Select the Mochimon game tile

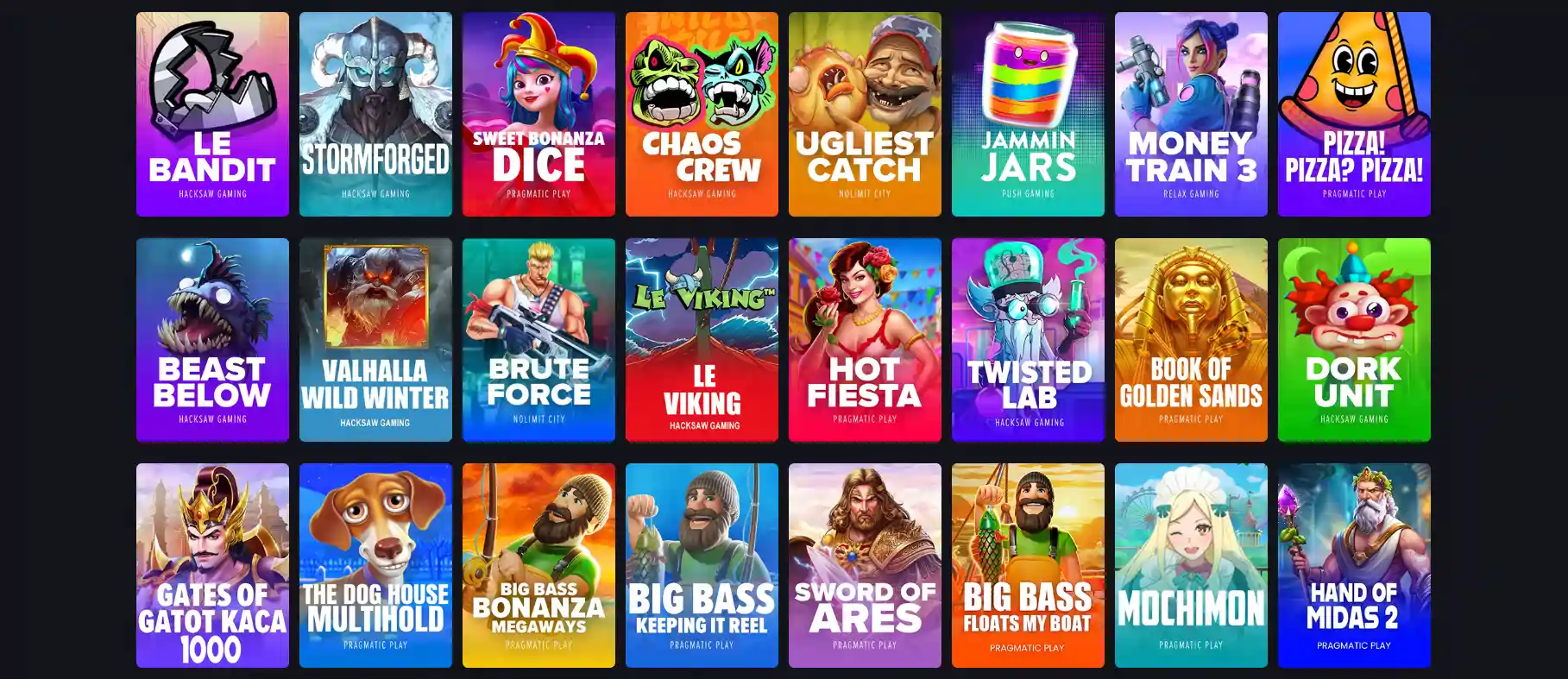pyautogui.click(x=1191, y=565)
